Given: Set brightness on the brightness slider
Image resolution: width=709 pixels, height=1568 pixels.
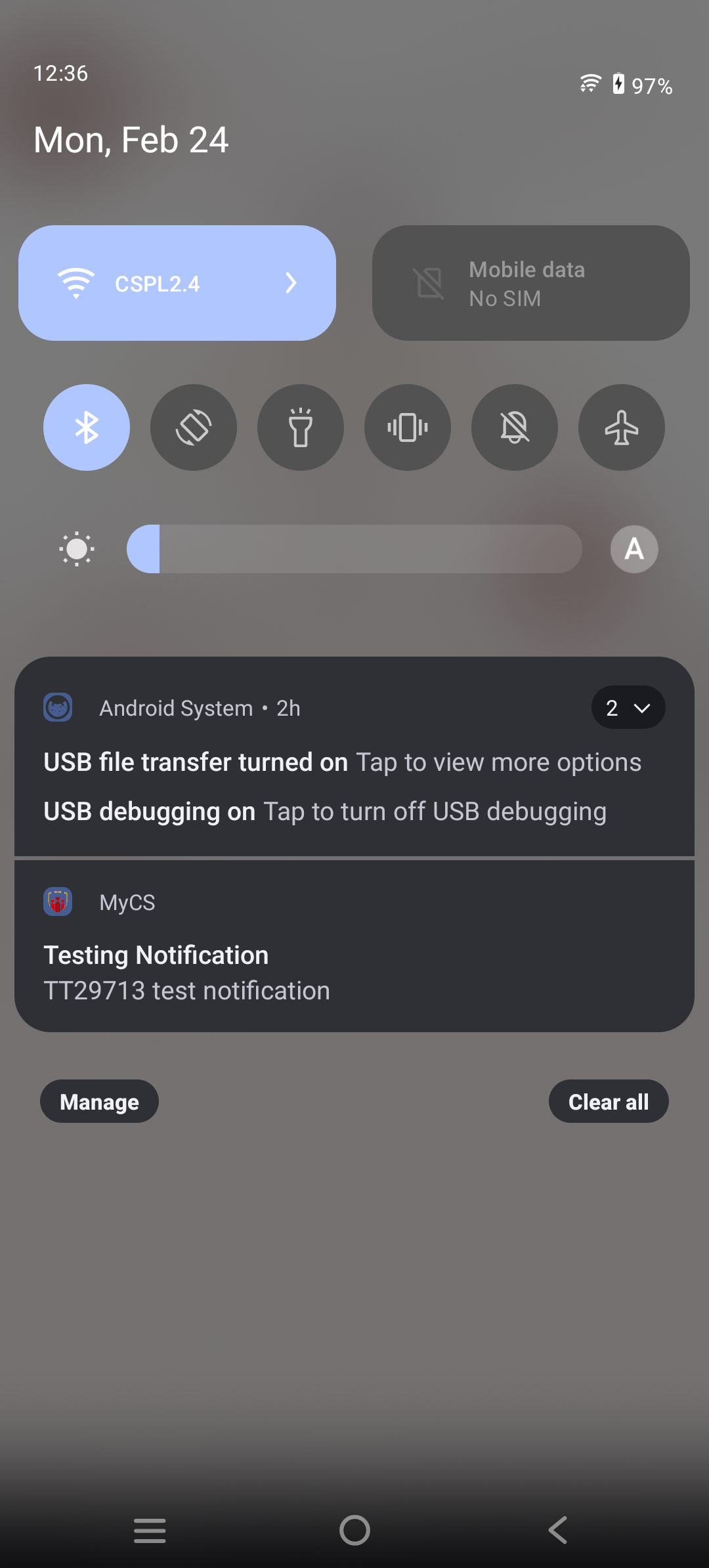Looking at the screenshot, I should click(354, 549).
